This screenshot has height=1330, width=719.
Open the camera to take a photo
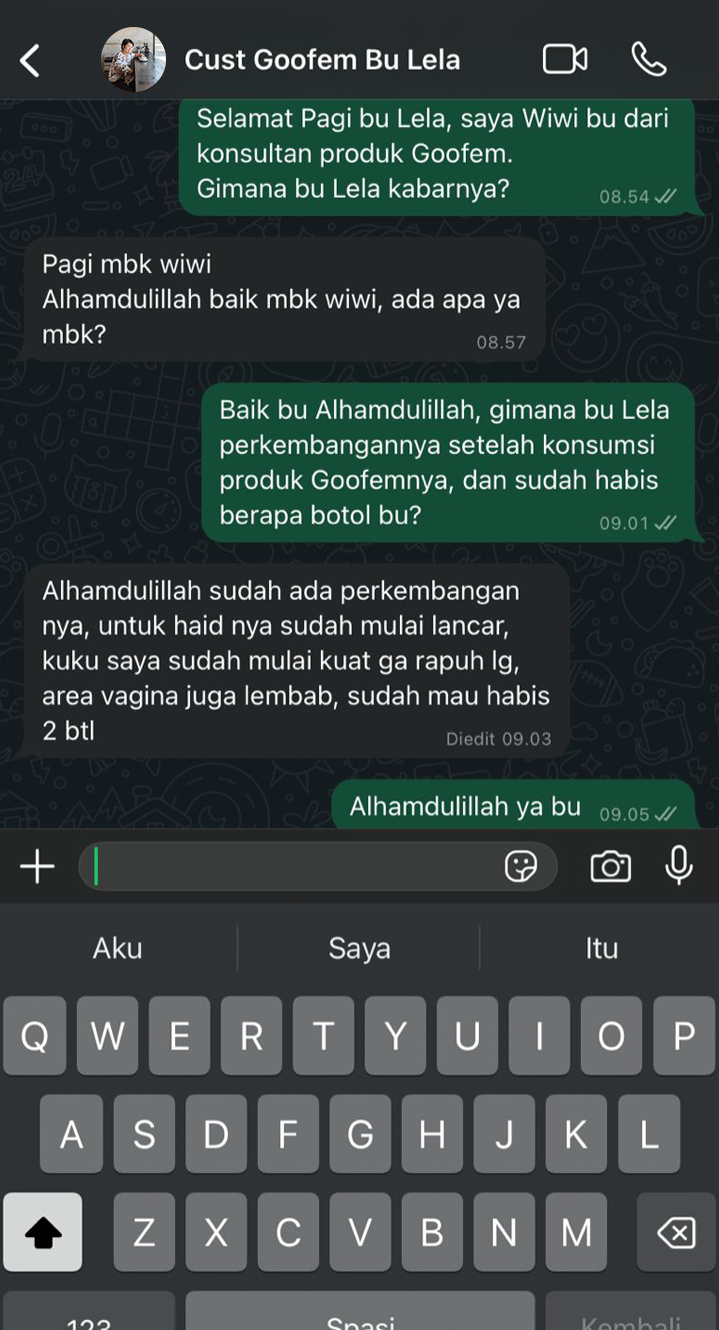(610, 866)
